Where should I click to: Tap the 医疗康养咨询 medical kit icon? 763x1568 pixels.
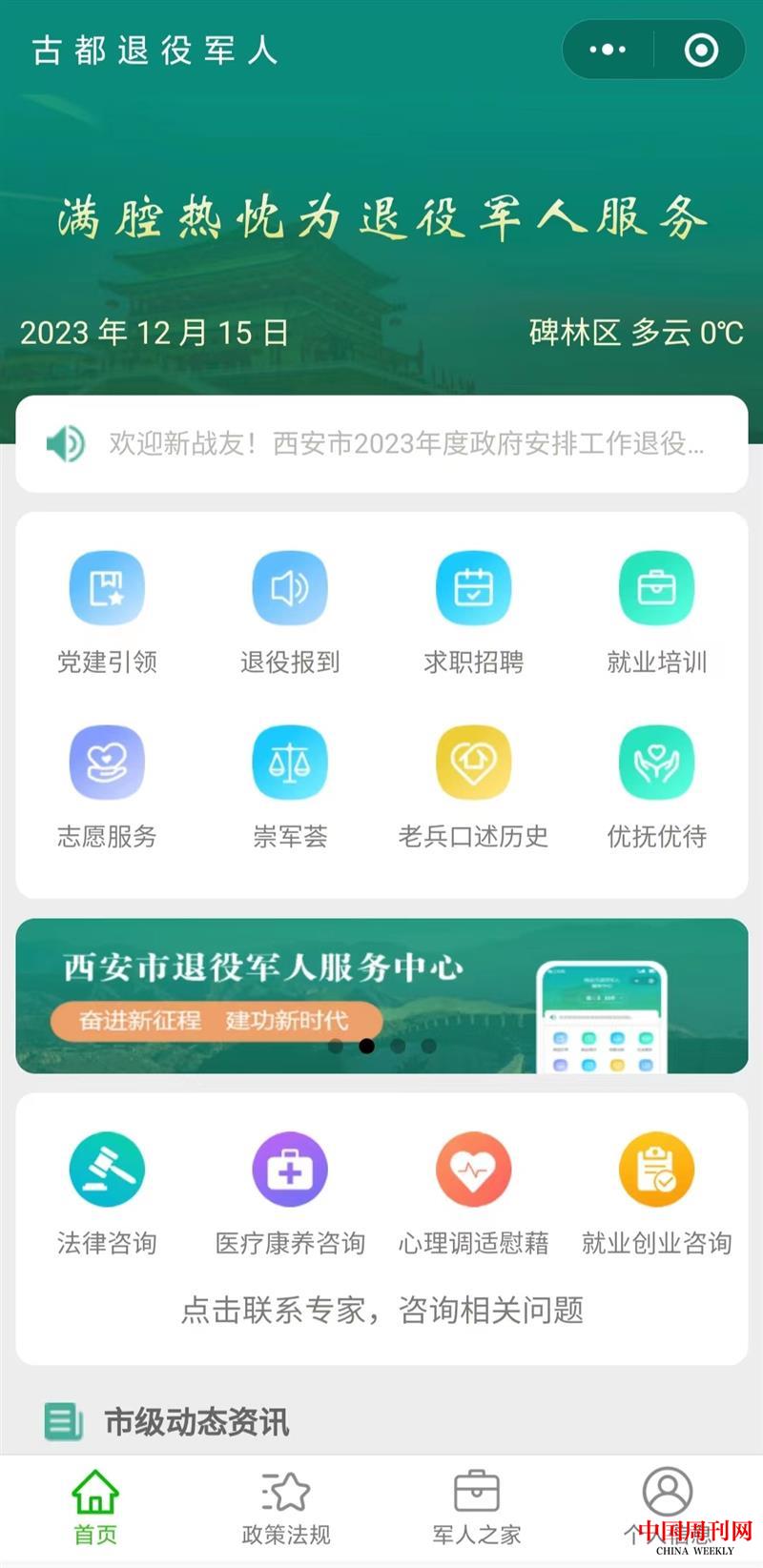click(x=290, y=1168)
